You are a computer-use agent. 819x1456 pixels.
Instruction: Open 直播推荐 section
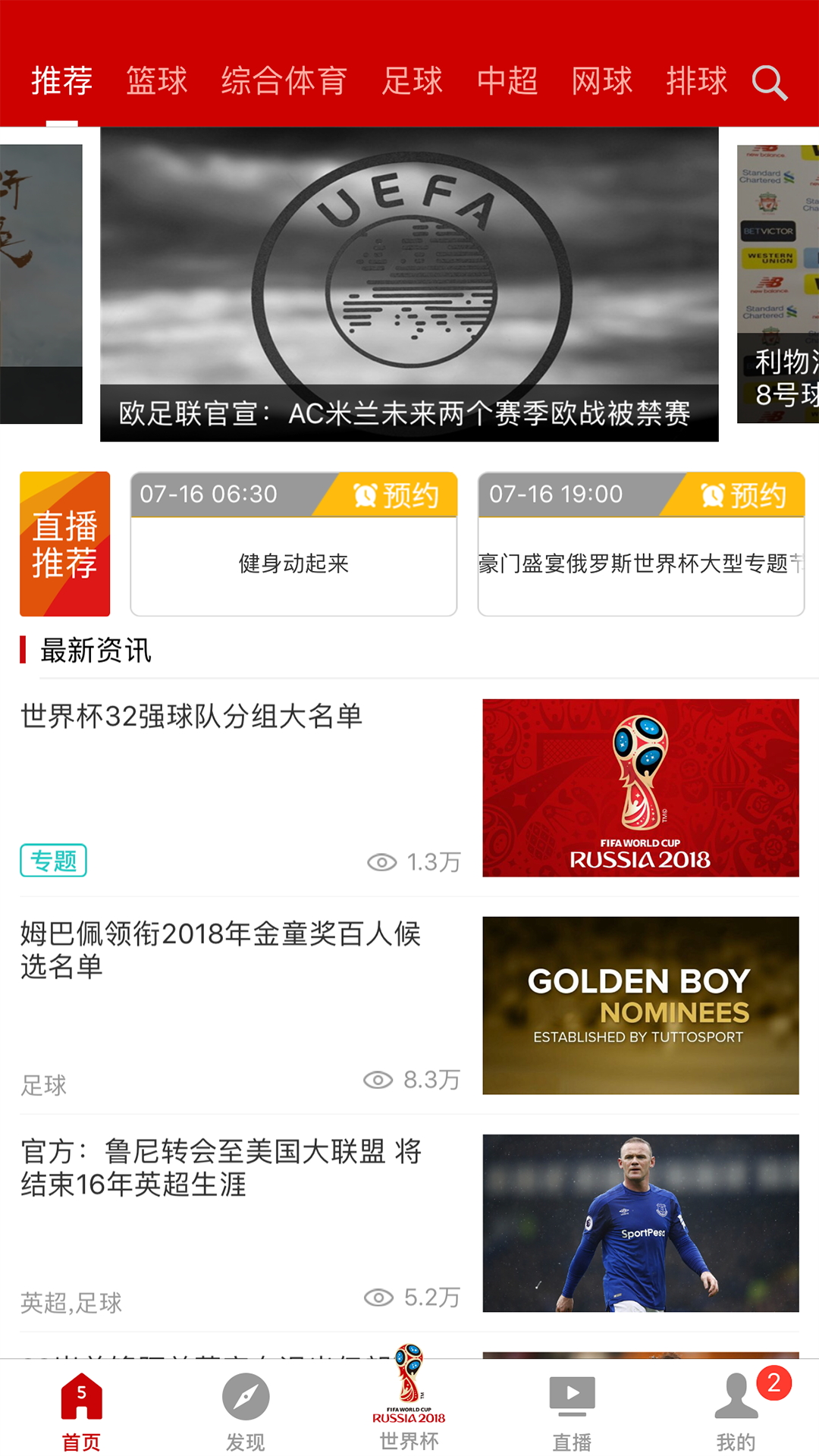coord(65,544)
